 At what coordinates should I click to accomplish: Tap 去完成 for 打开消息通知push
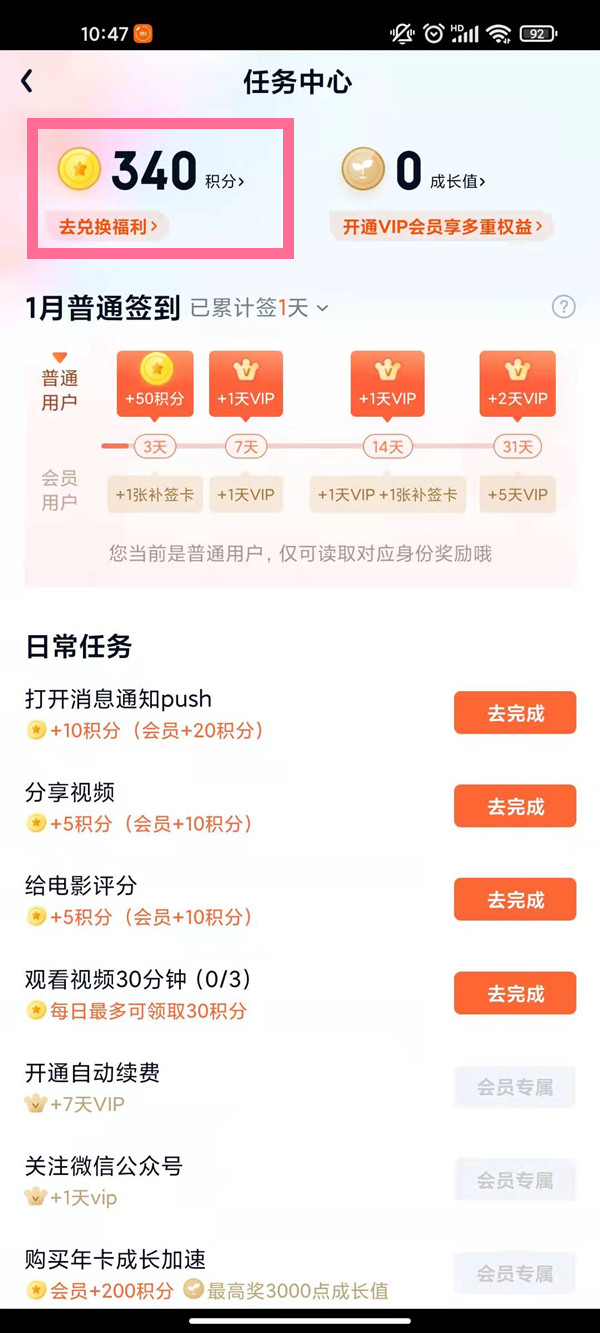point(515,713)
